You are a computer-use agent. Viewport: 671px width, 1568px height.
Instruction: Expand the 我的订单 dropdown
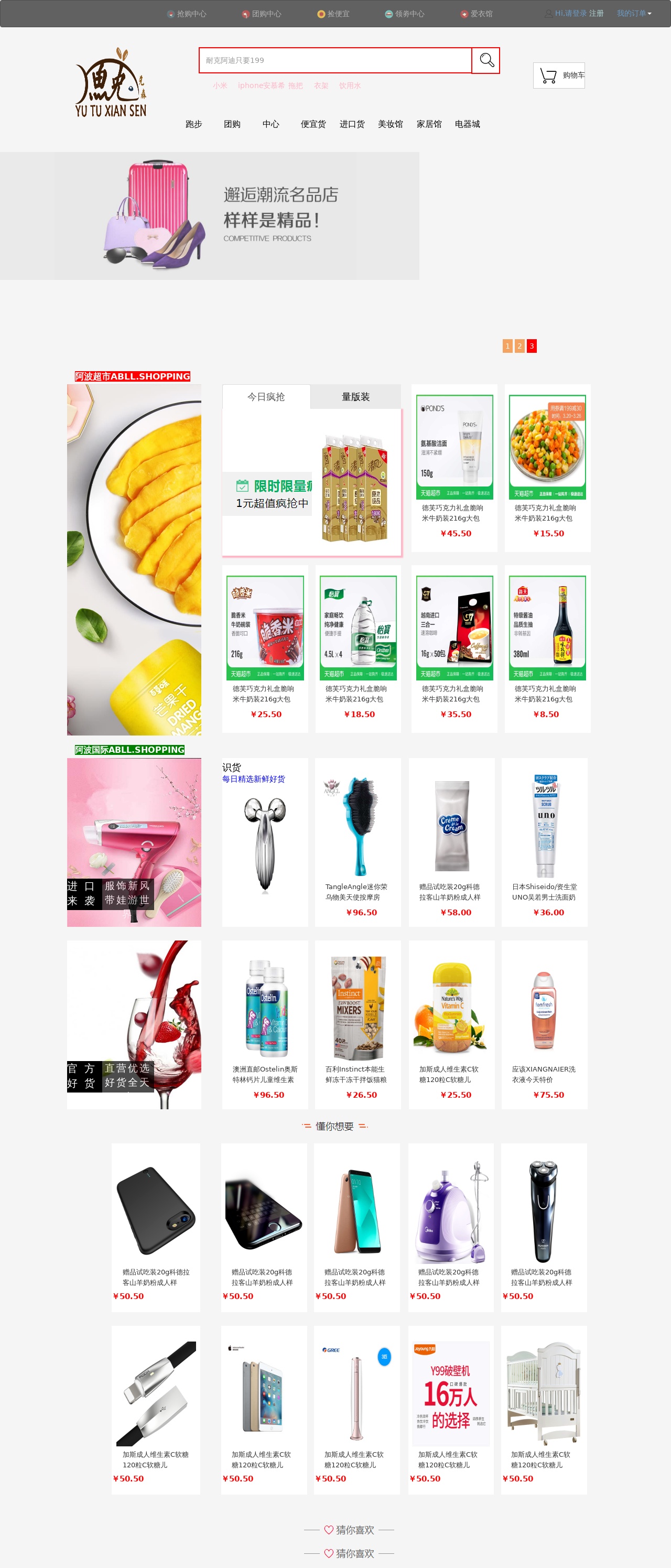(x=633, y=14)
